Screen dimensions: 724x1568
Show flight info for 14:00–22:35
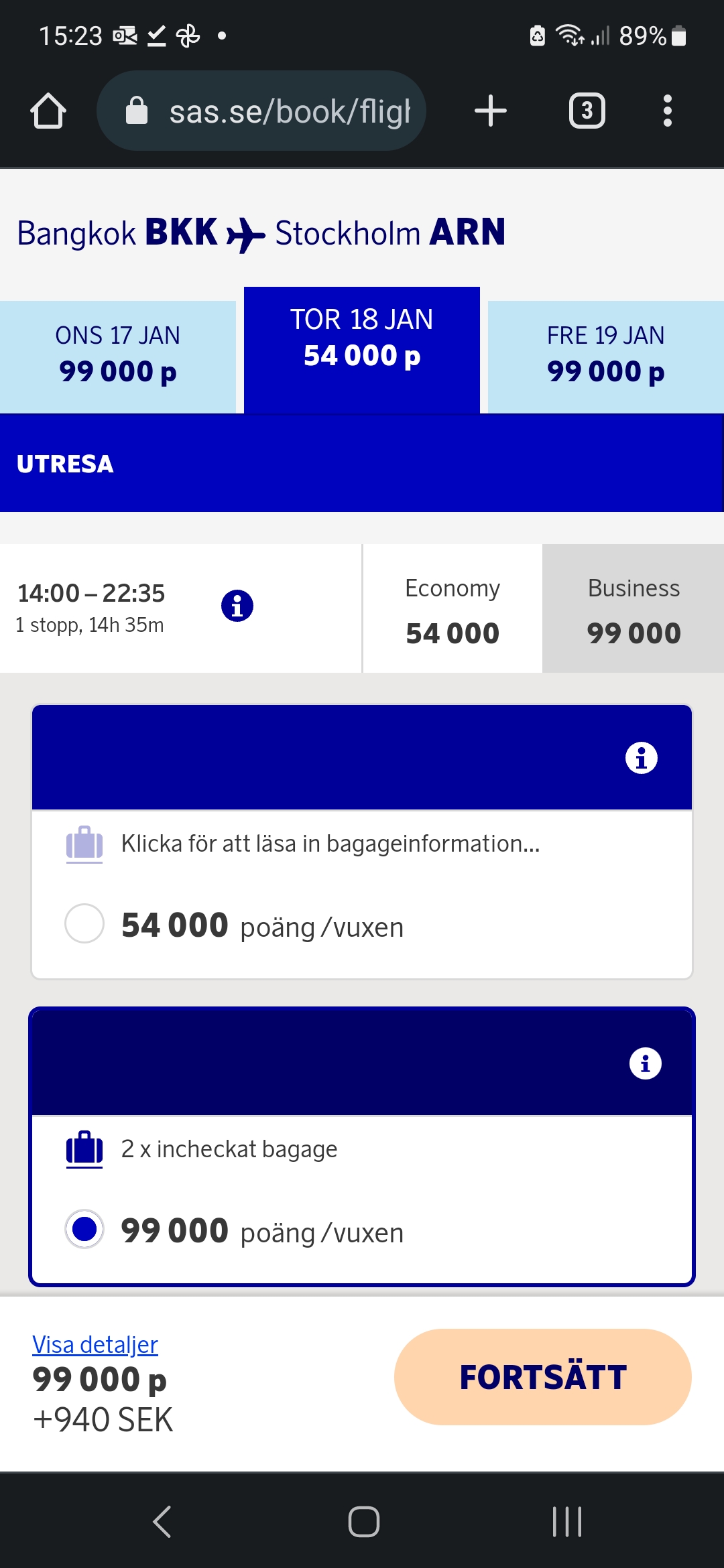pos(237,606)
